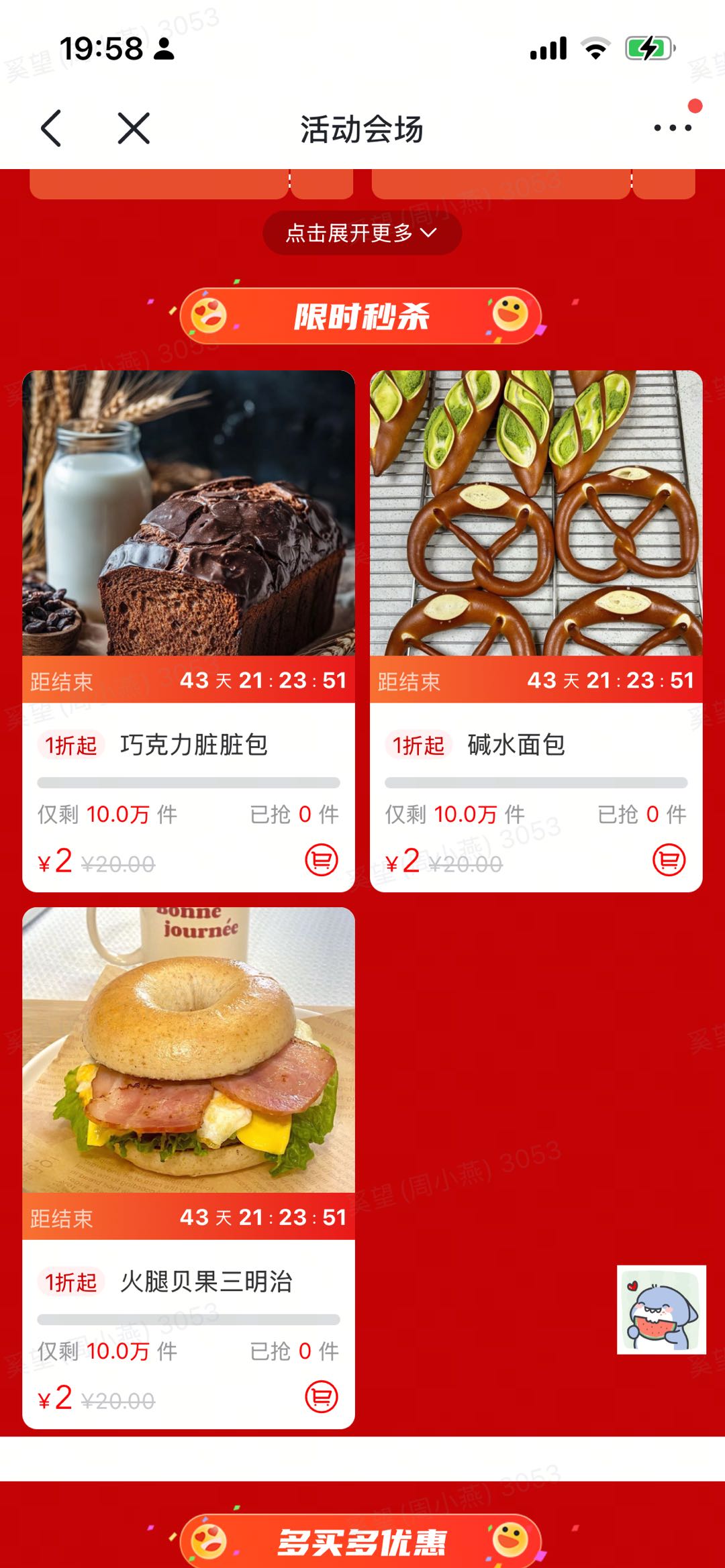Tap the floating shark watermelon widget

(x=661, y=1309)
